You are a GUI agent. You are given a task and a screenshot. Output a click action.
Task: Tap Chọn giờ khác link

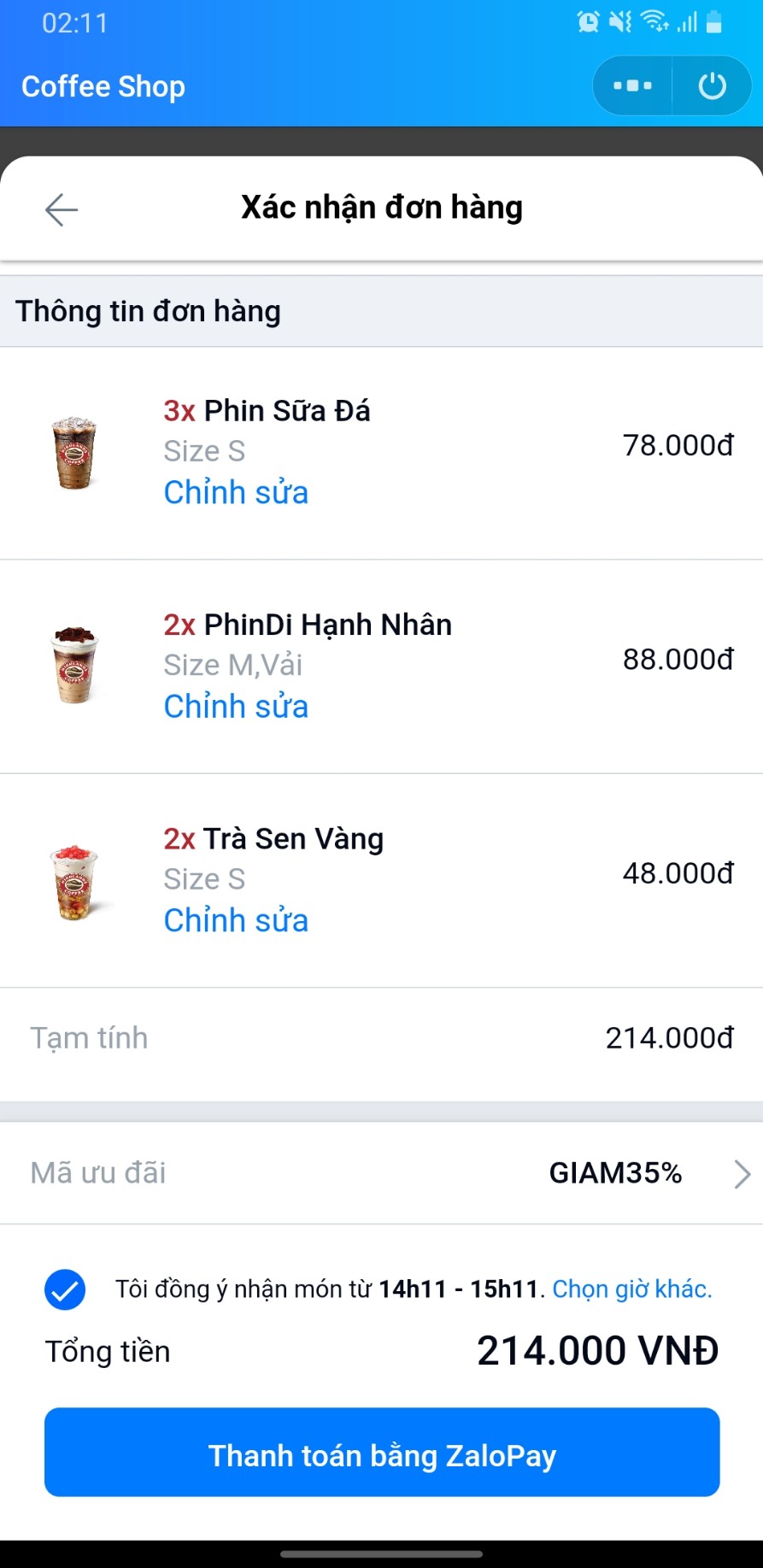[631, 1289]
